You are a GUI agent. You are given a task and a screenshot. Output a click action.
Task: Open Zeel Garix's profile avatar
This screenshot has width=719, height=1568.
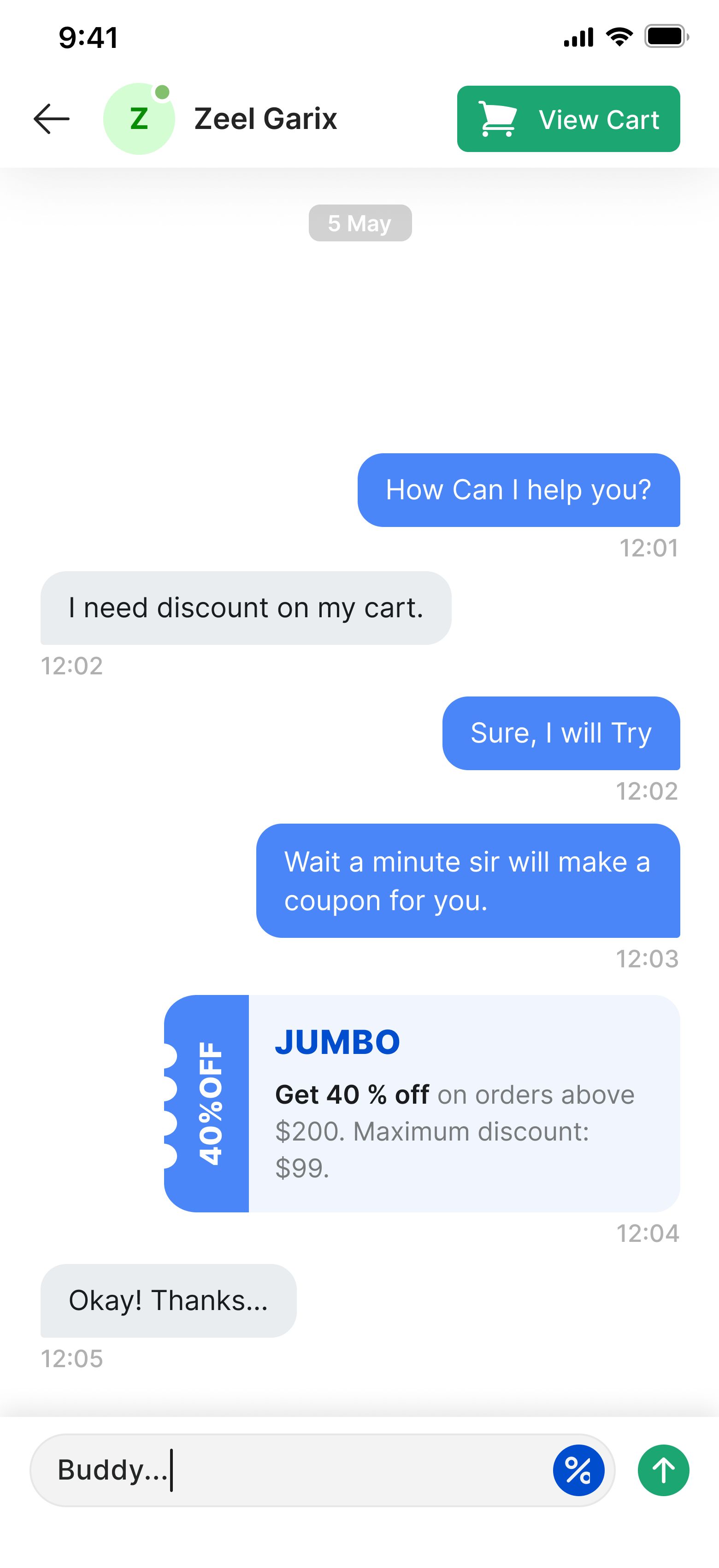pyautogui.click(x=139, y=119)
